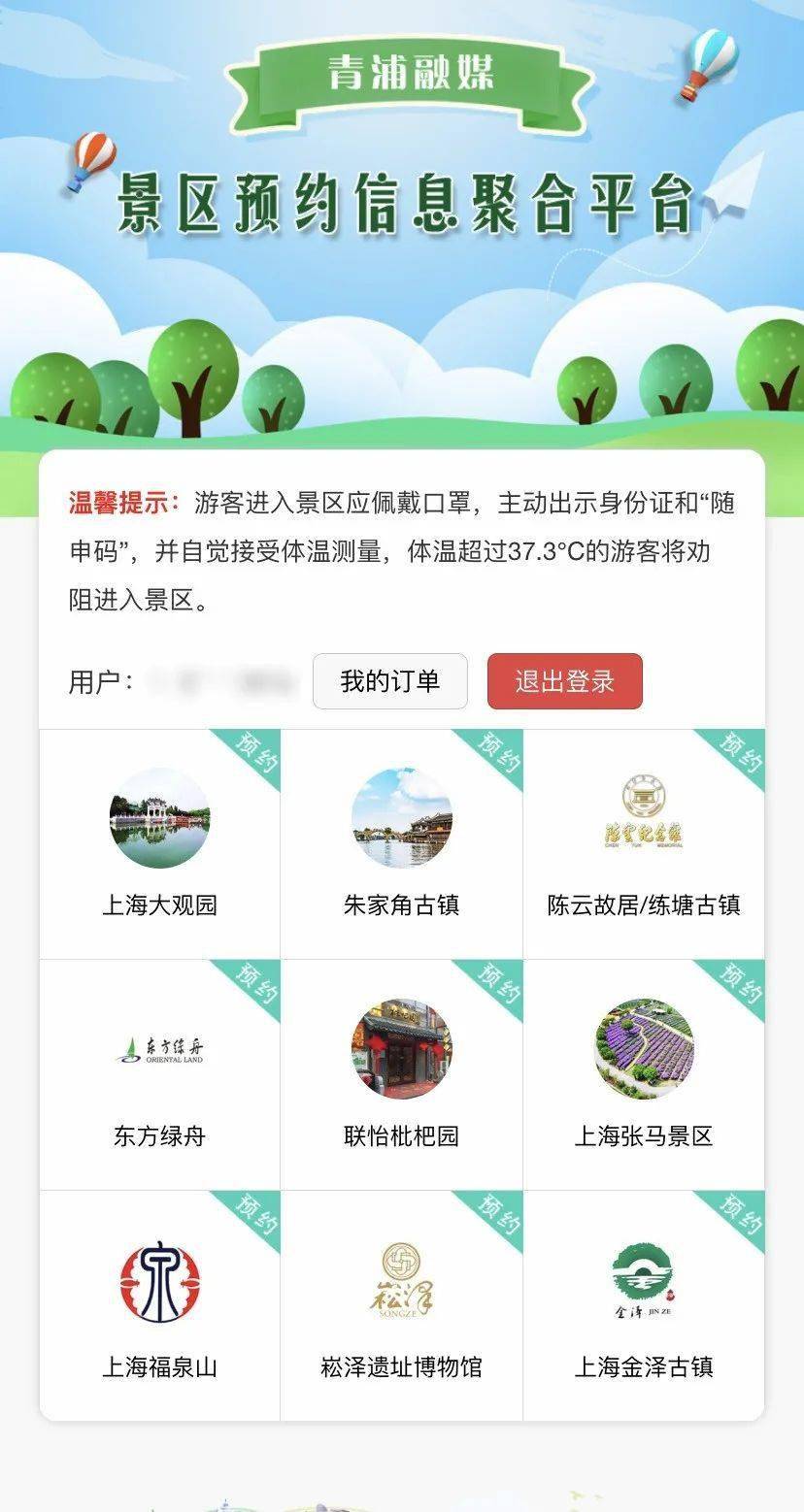
Task: Tap the 联怡枇杷园 storefront photo icon
Action: point(401,1049)
